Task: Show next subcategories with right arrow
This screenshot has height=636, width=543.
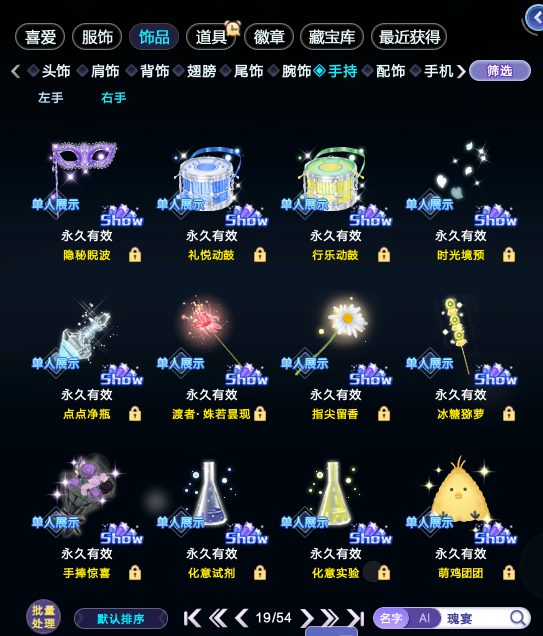Action: point(461,71)
